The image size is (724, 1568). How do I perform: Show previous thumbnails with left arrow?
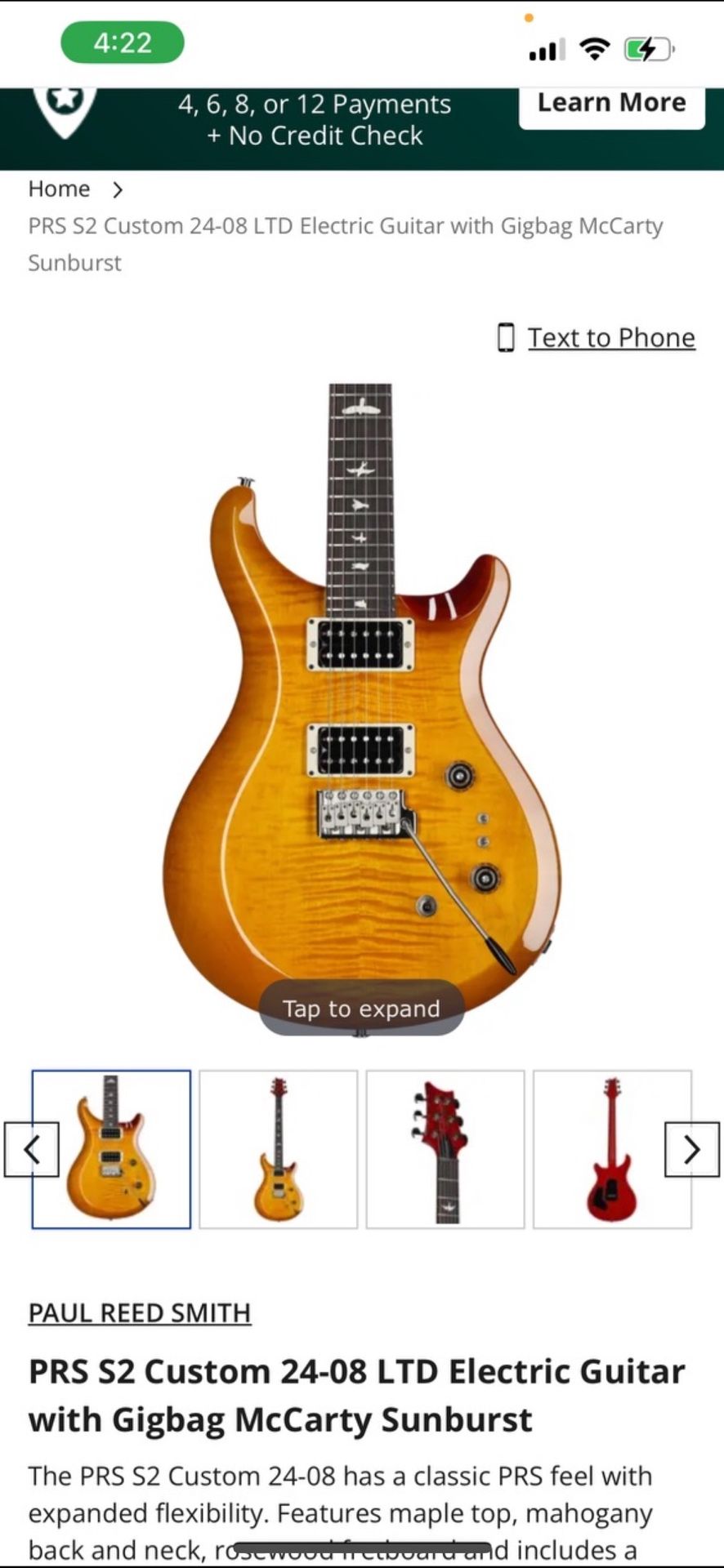(31, 1149)
